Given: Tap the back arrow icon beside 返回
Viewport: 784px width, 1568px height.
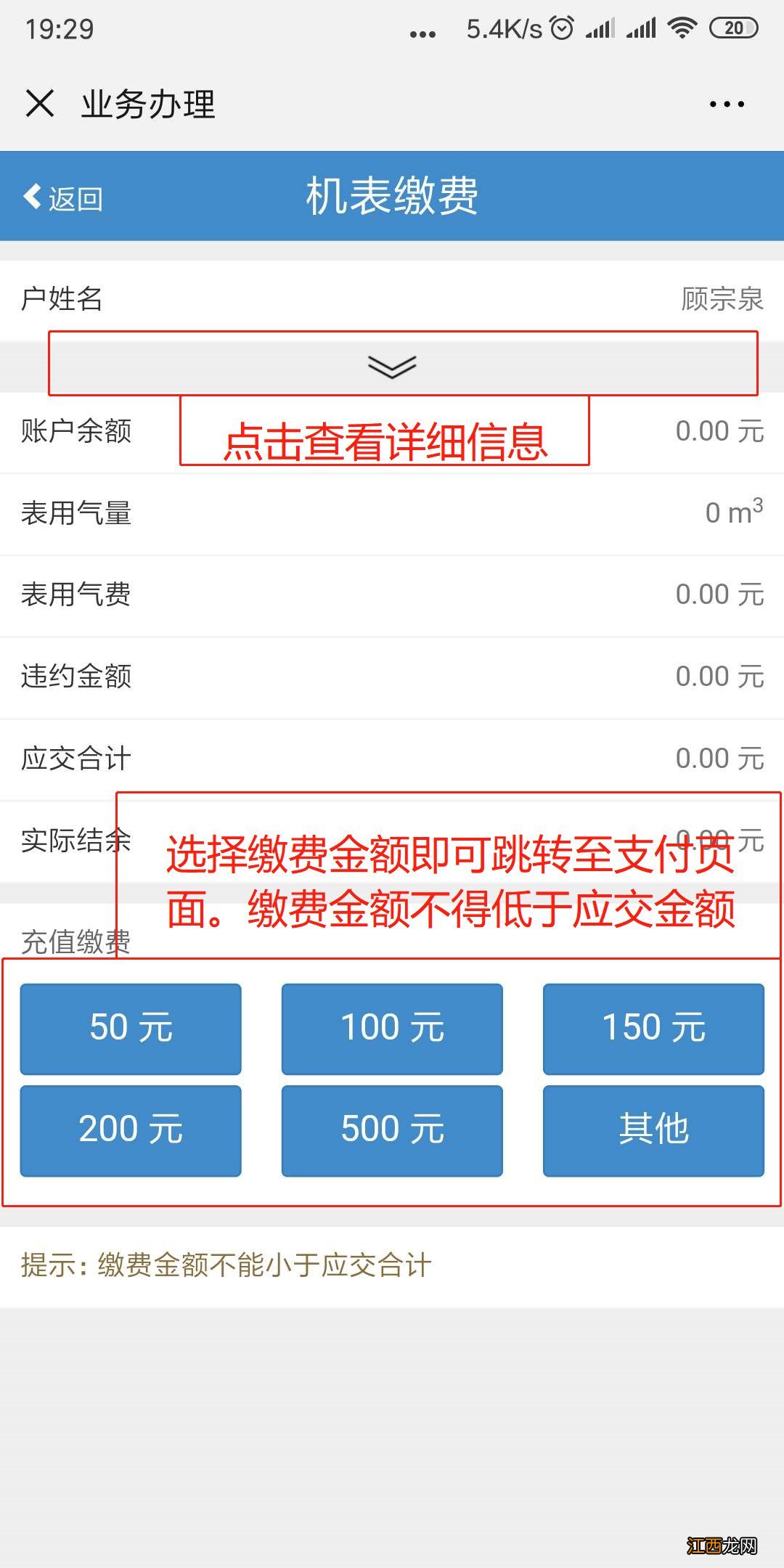Looking at the screenshot, I should [32, 196].
